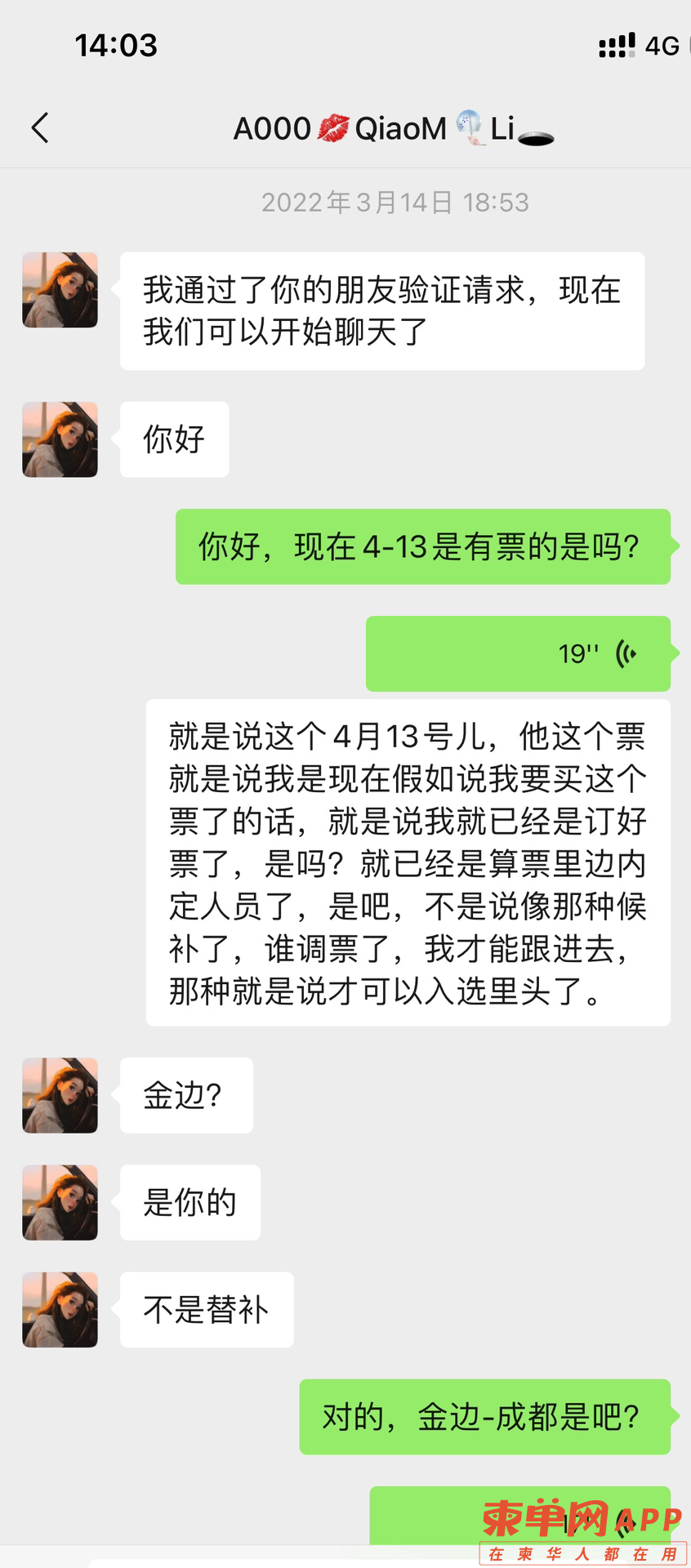
Task: Open contact avatar beside the 你好 message
Action: click(60, 439)
